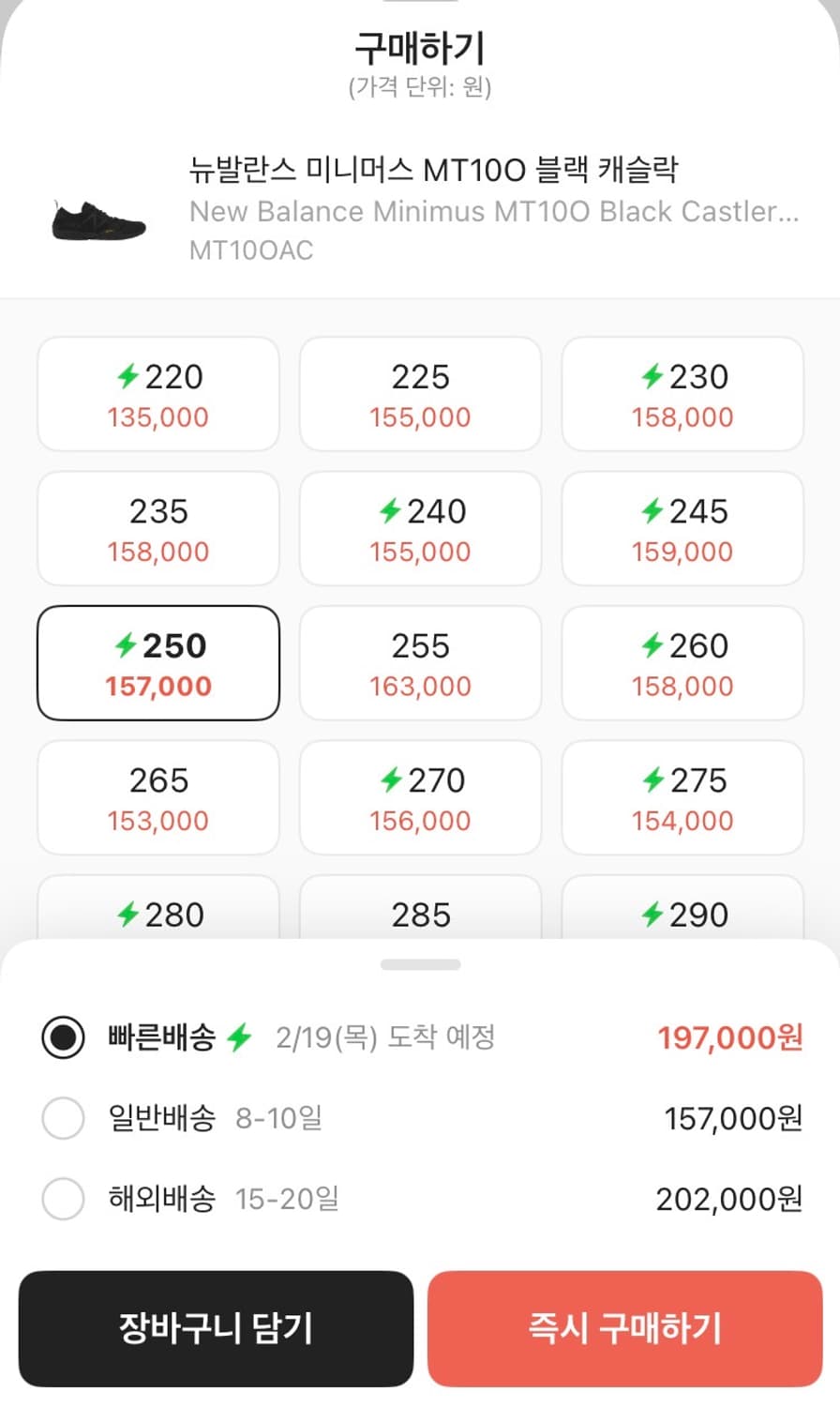Select the 빠른배송 fast delivery option
The height and width of the screenshot is (1407, 840).
[x=63, y=1037]
